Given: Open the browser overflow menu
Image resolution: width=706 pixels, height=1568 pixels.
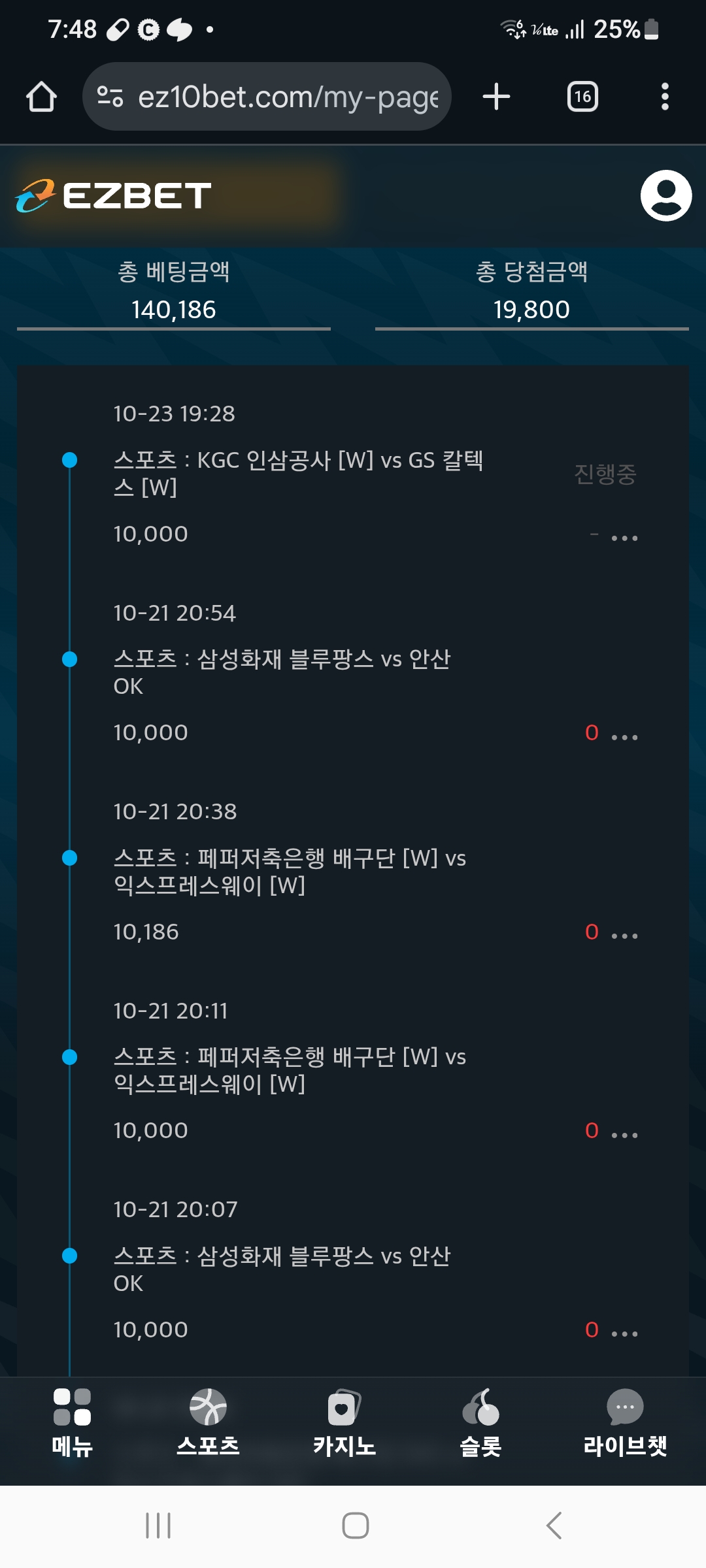Looking at the screenshot, I should click(x=664, y=97).
